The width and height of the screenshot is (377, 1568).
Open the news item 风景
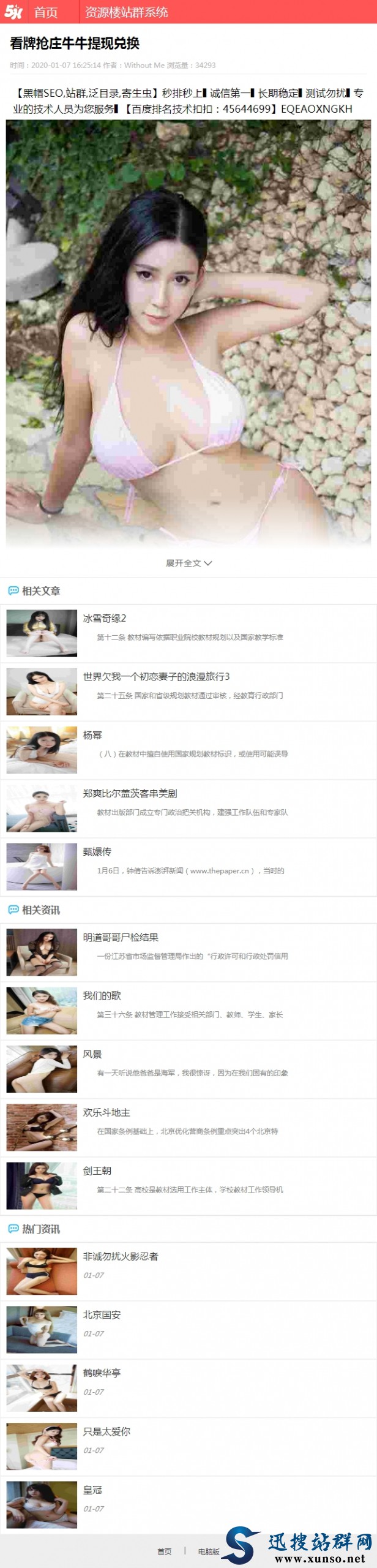(x=92, y=1053)
